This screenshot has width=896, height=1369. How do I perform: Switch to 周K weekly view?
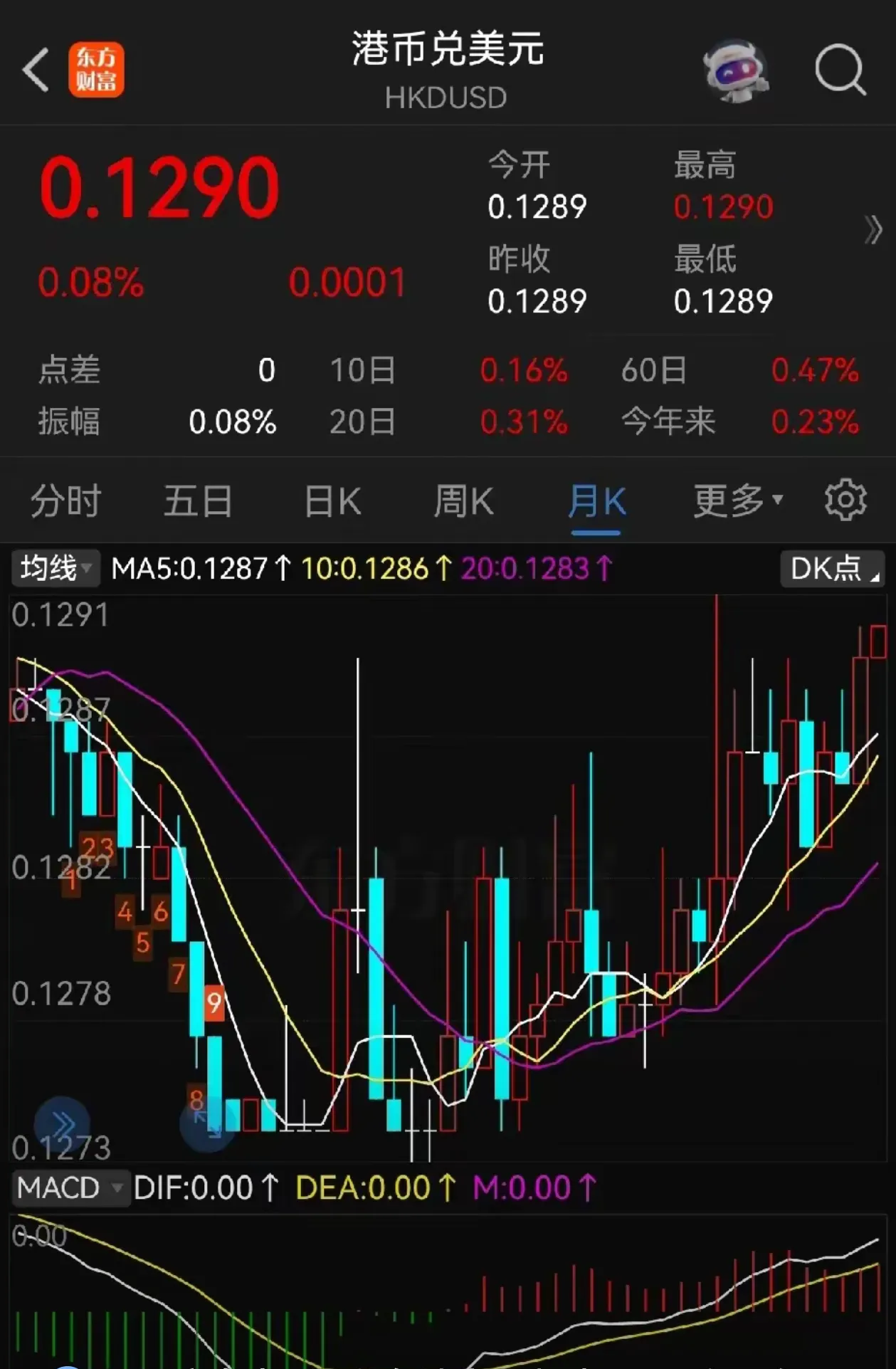pos(464,500)
